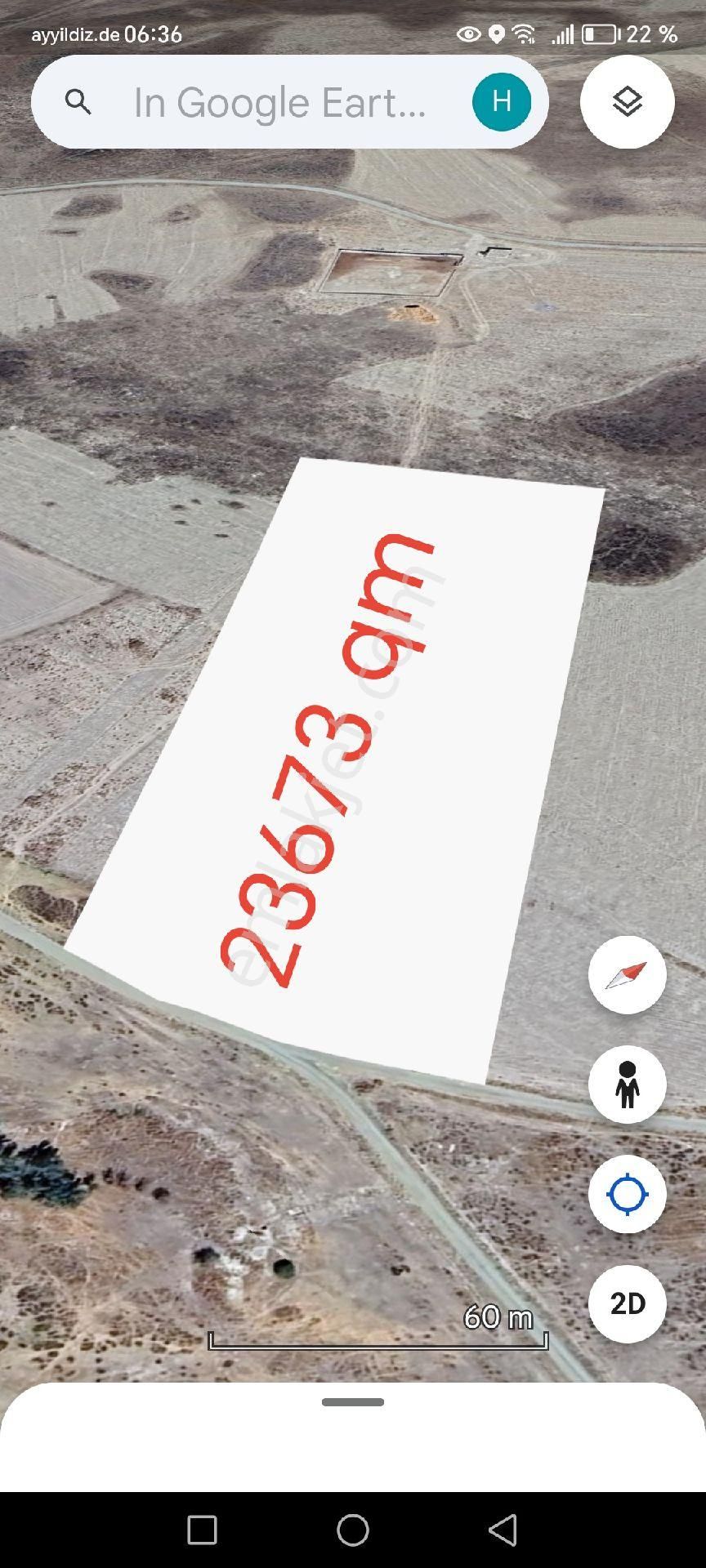Open the Google Earth search field
This screenshot has height=1568, width=706.
coord(278,103)
